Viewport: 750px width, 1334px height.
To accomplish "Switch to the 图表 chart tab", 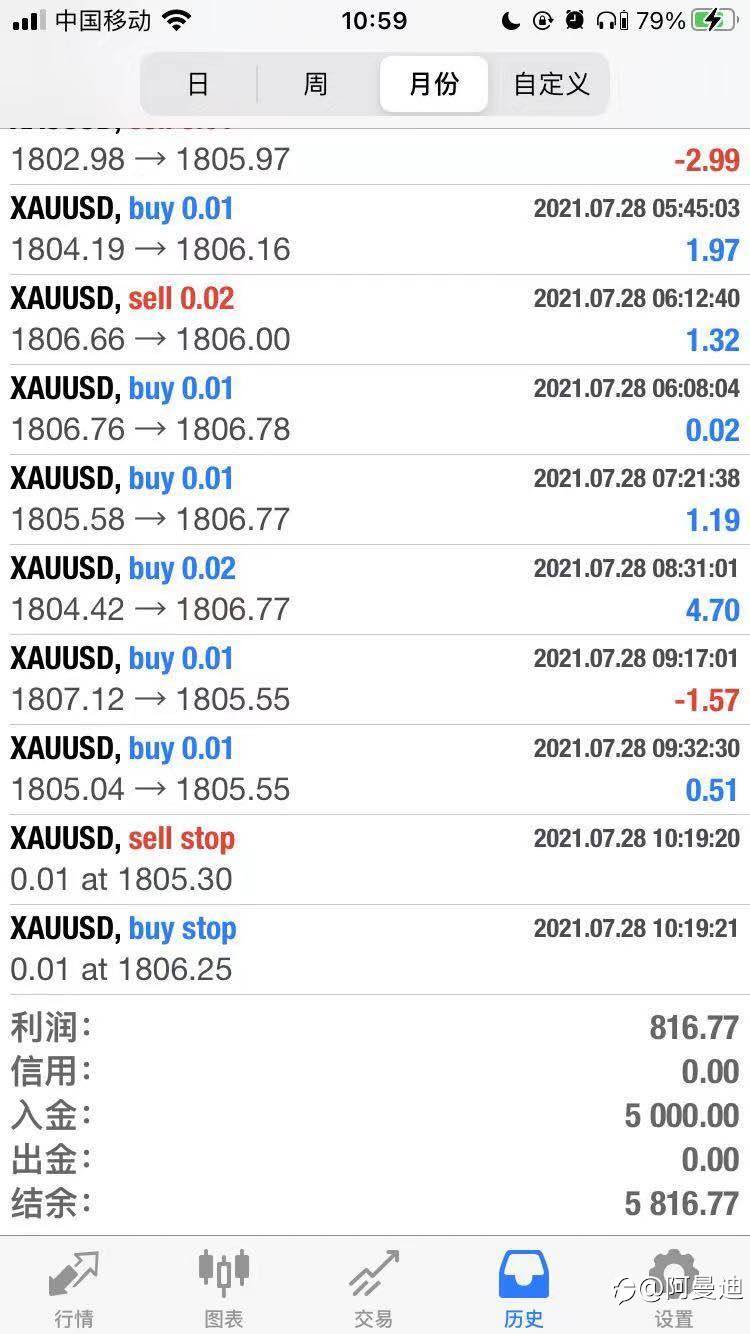I will [224, 1288].
